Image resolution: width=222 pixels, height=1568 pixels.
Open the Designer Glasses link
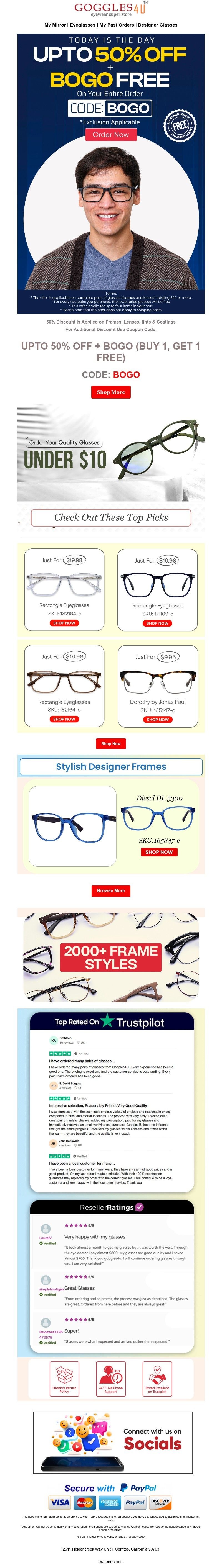pyautogui.click(x=157, y=25)
